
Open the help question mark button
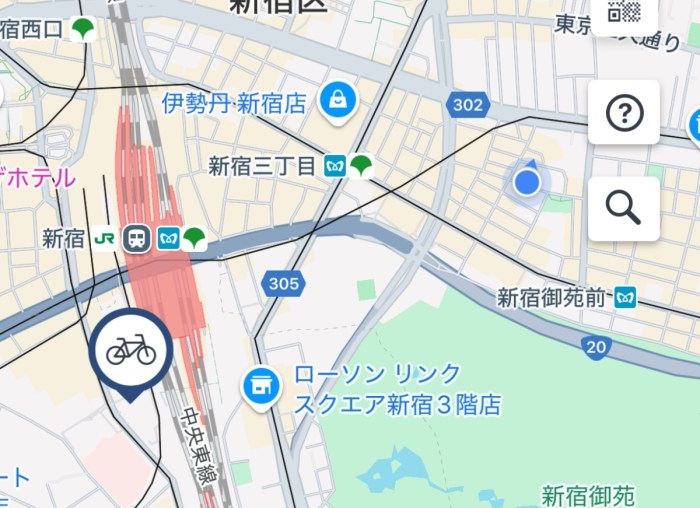click(624, 113)
